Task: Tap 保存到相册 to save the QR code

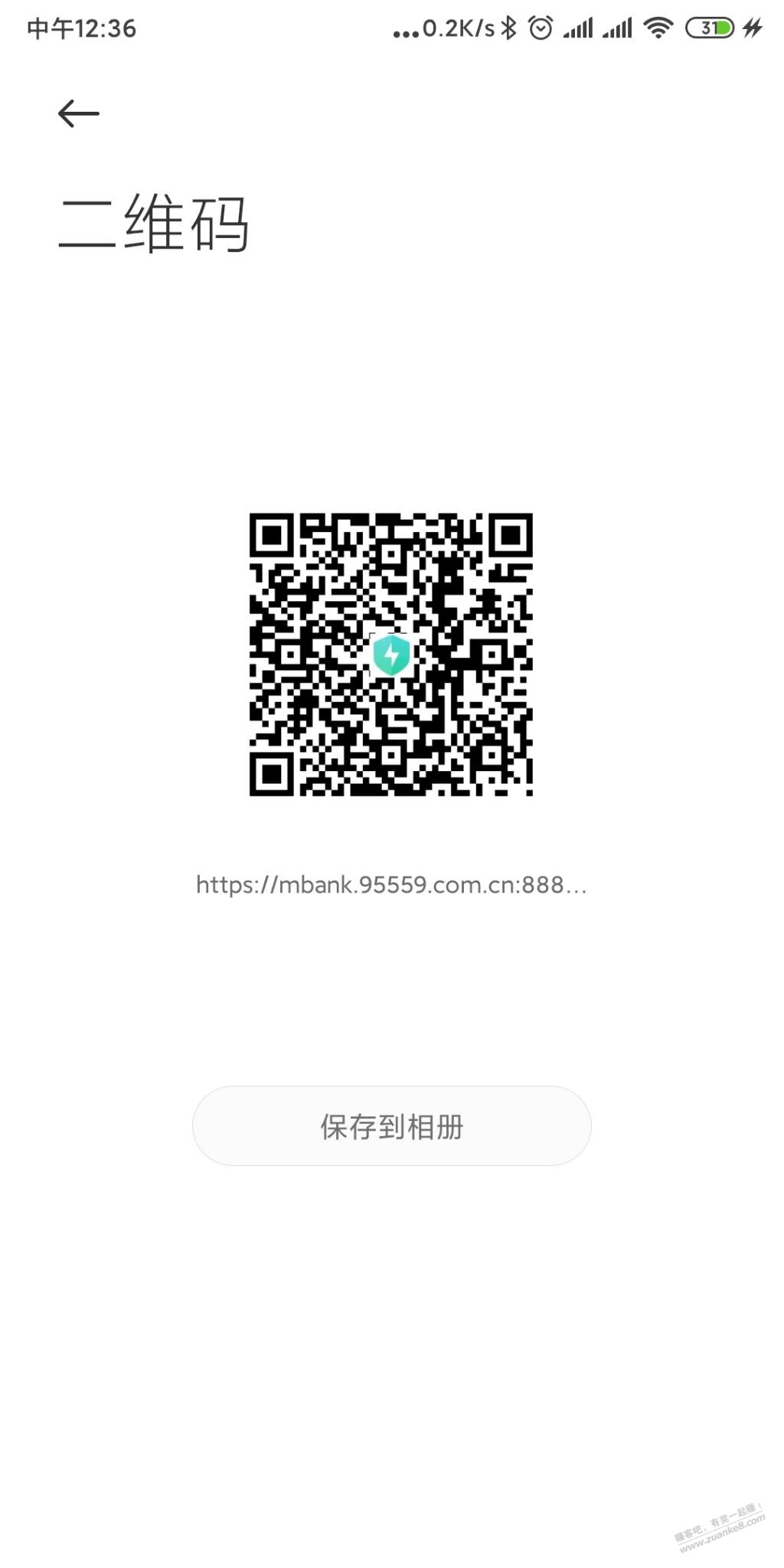Action: pos(391,1126)
